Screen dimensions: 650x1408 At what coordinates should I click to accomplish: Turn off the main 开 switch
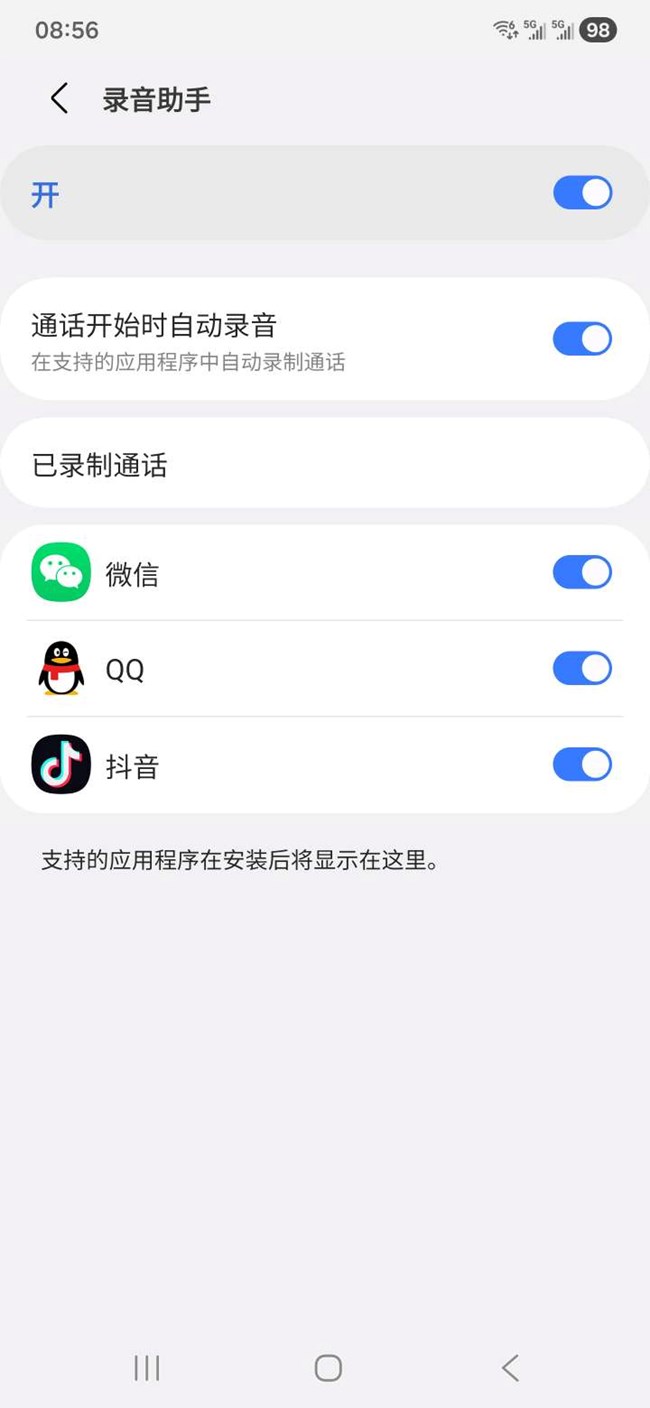click(x=582, y=193)
